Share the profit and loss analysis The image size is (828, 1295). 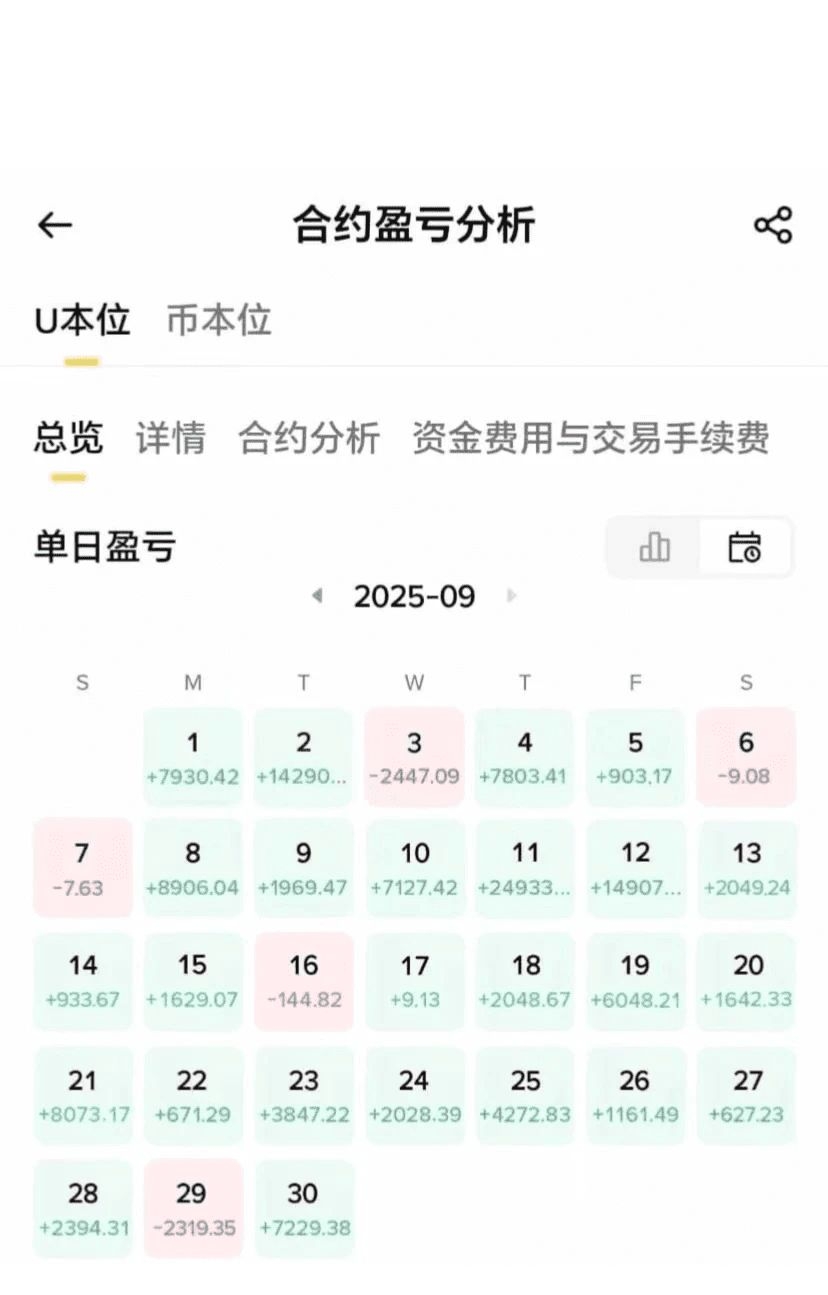coord(772,225)
